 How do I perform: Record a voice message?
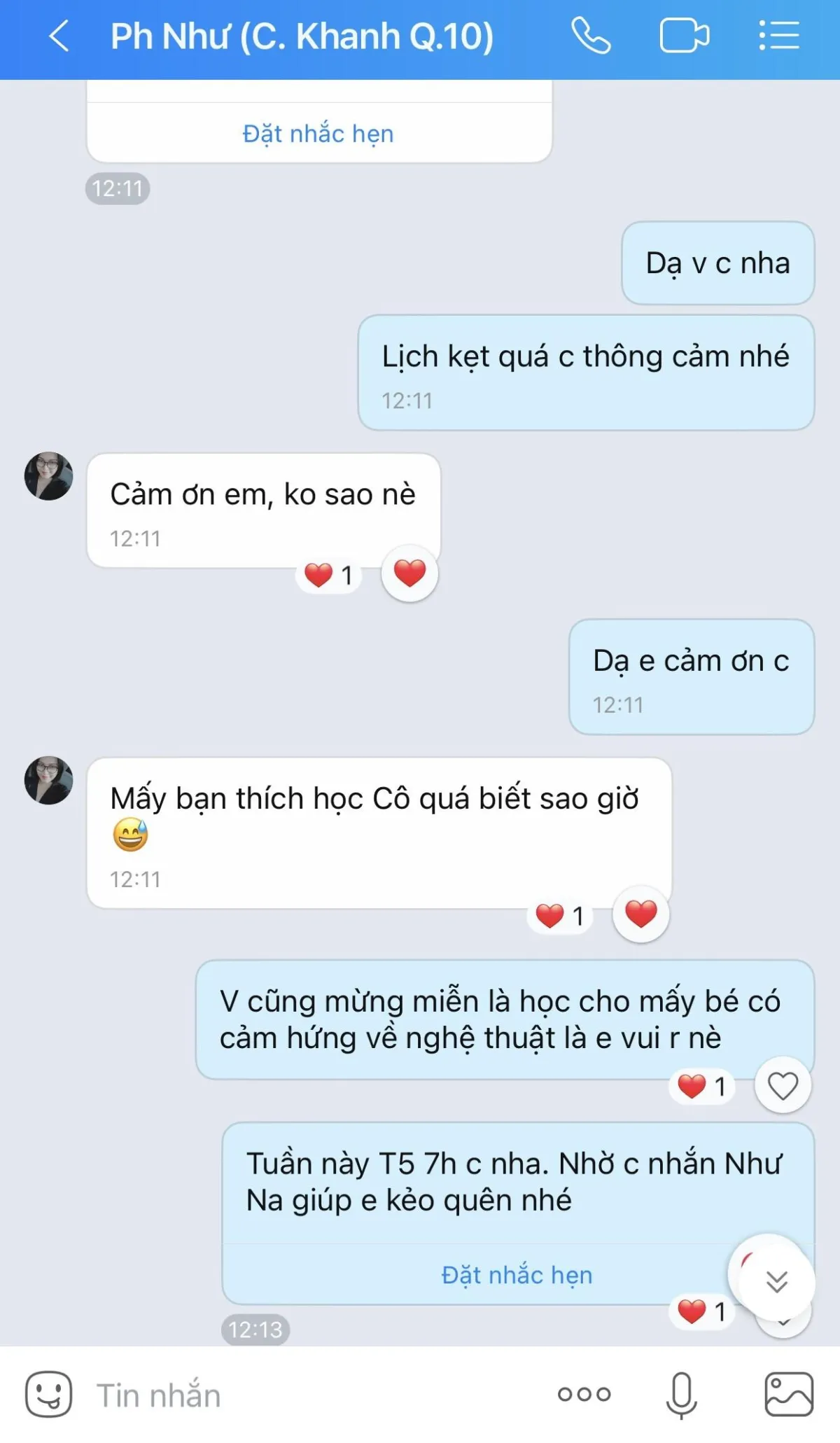681,1394
